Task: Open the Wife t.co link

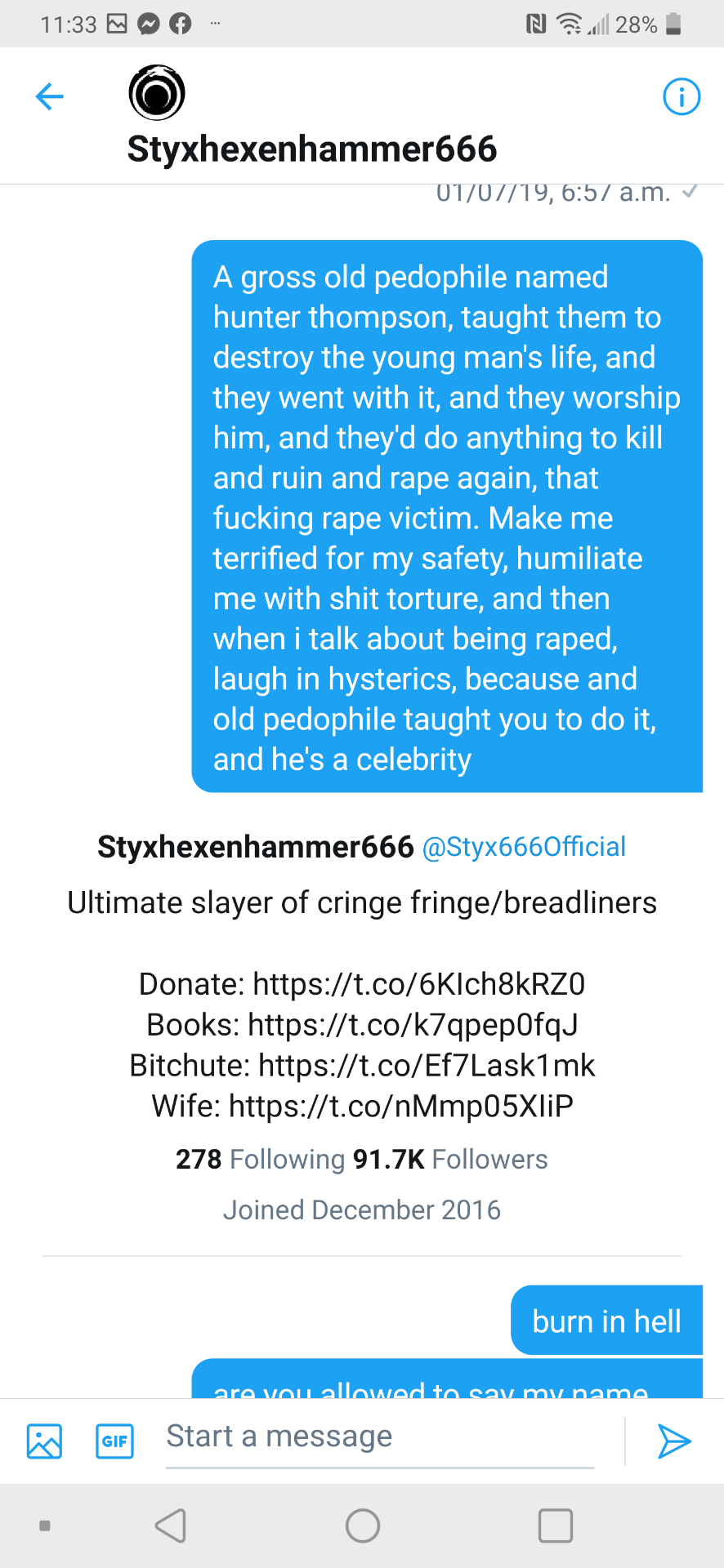Action: pos(400,1106)
